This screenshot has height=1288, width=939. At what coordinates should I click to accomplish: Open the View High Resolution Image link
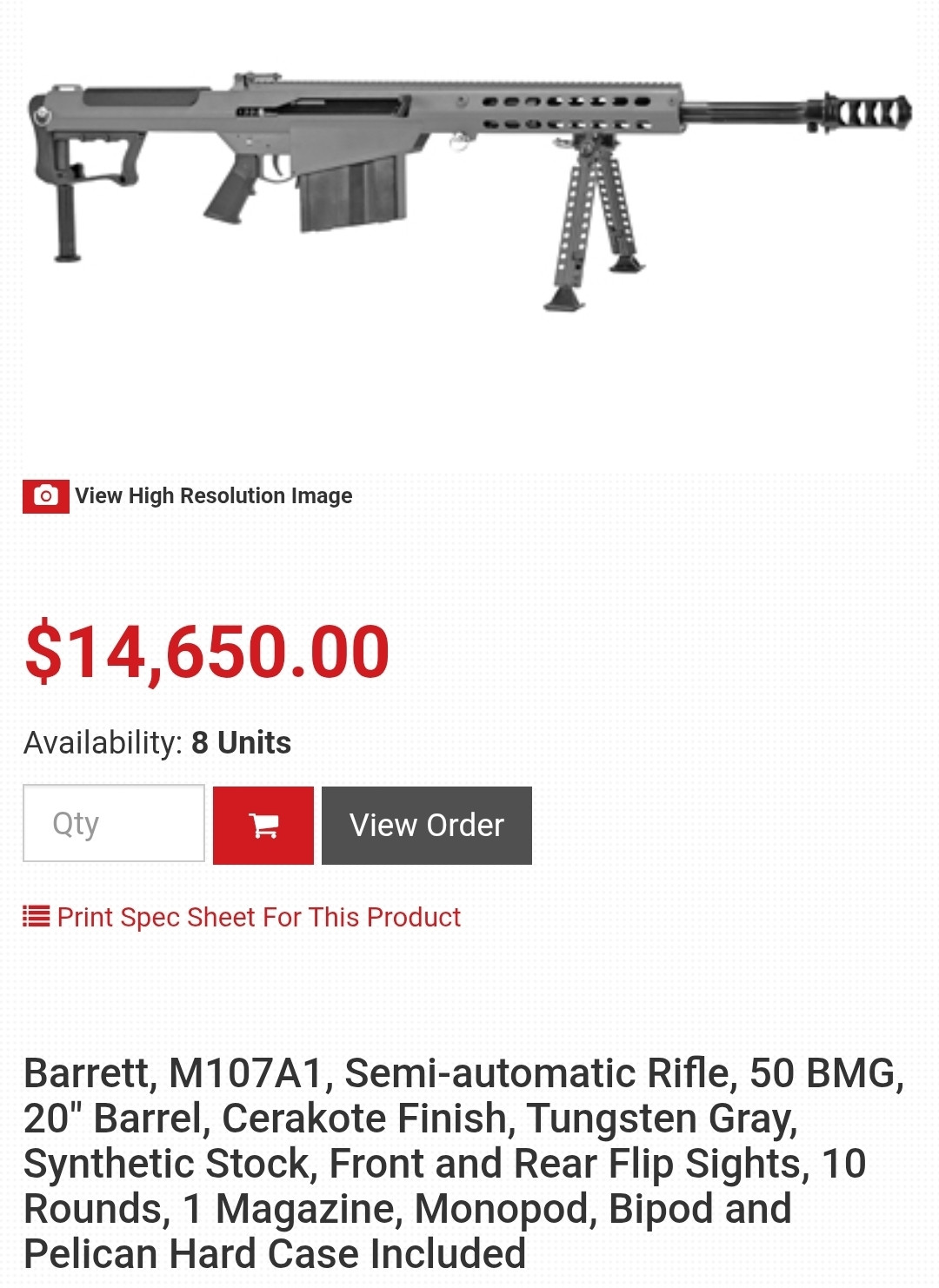pyautogui.click(x=188, y=496)
